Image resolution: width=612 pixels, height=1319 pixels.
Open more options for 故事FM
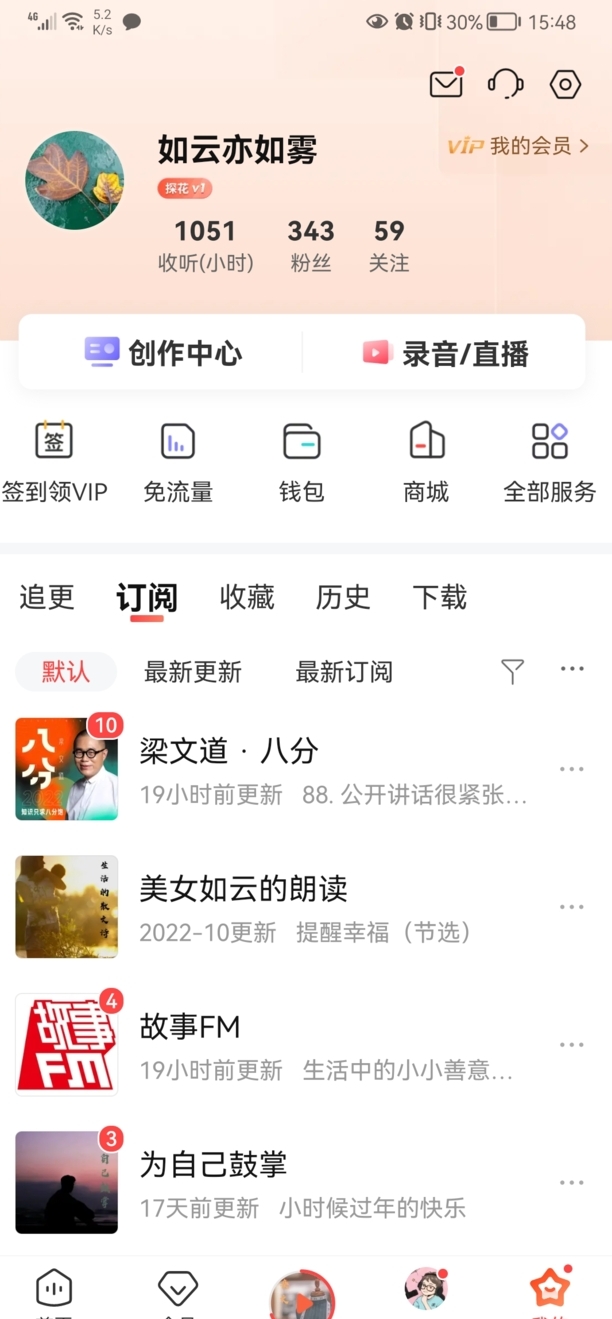click(x=572, y=1045)
